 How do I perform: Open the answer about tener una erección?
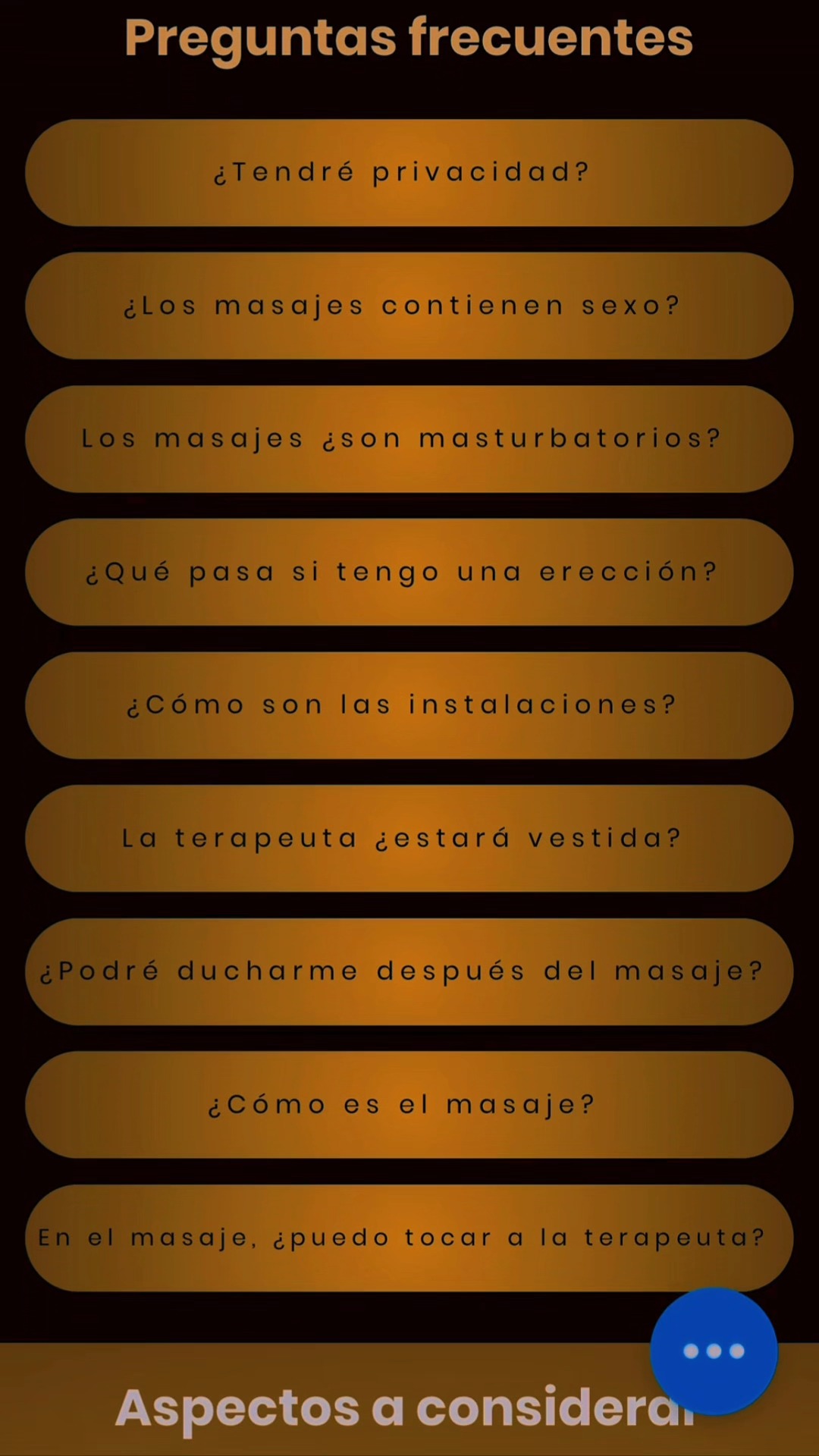409,572
